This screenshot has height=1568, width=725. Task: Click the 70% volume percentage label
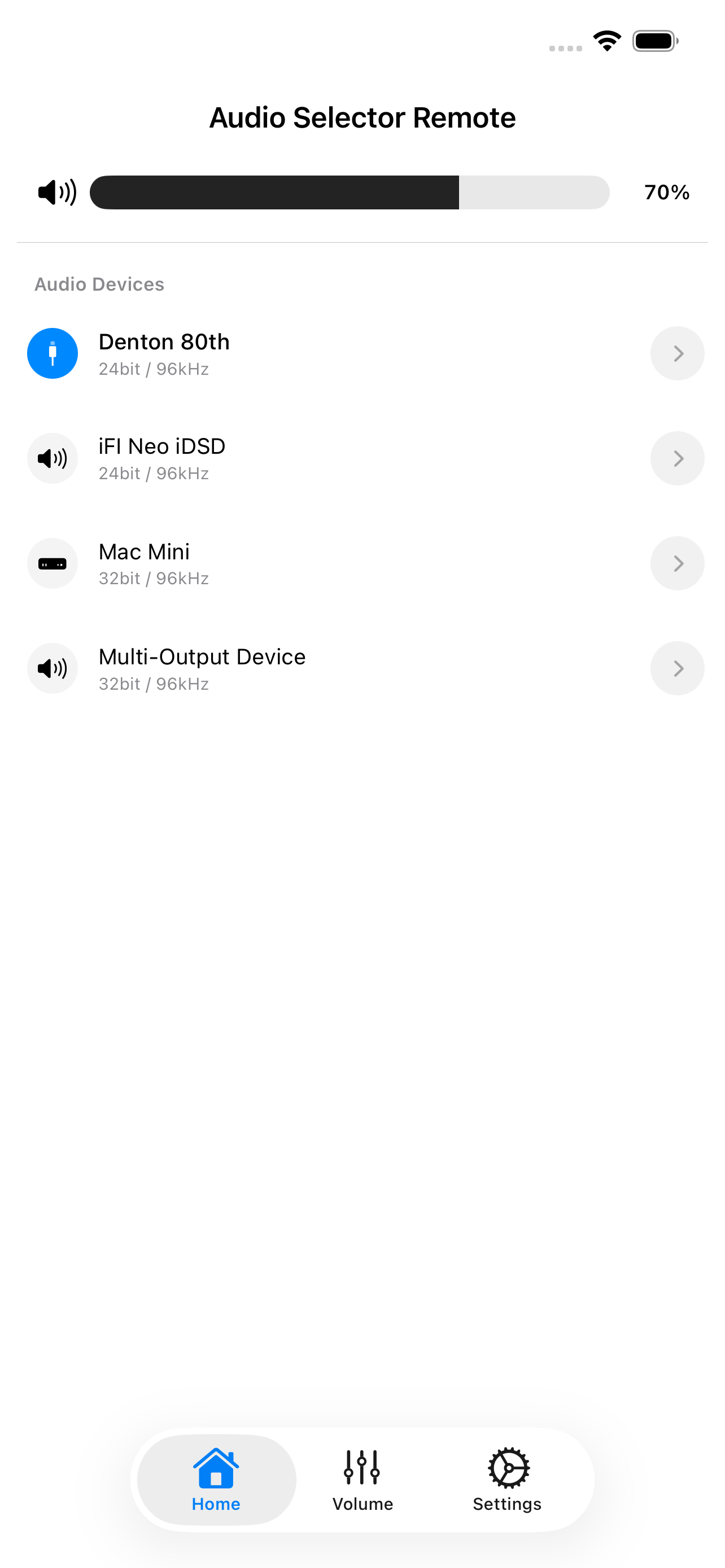coord(667,192)
